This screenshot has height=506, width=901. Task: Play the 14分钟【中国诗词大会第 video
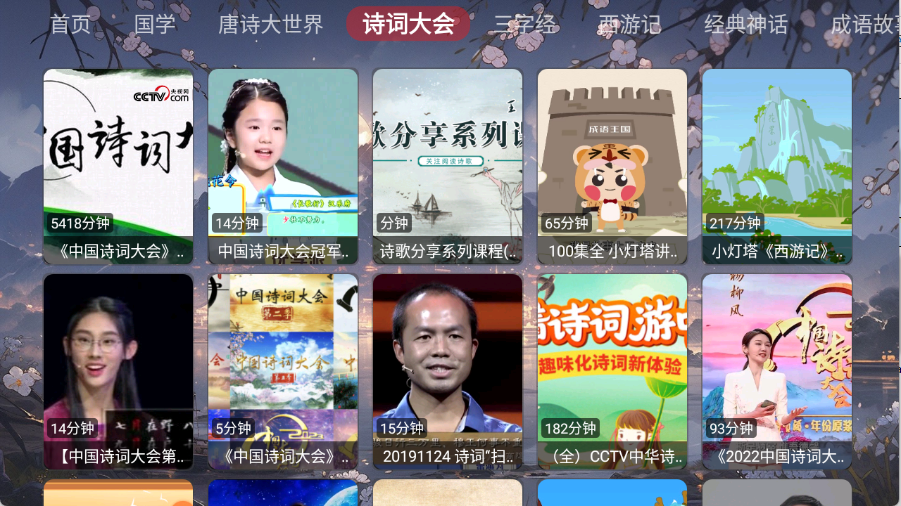click(x=118, y=371)
